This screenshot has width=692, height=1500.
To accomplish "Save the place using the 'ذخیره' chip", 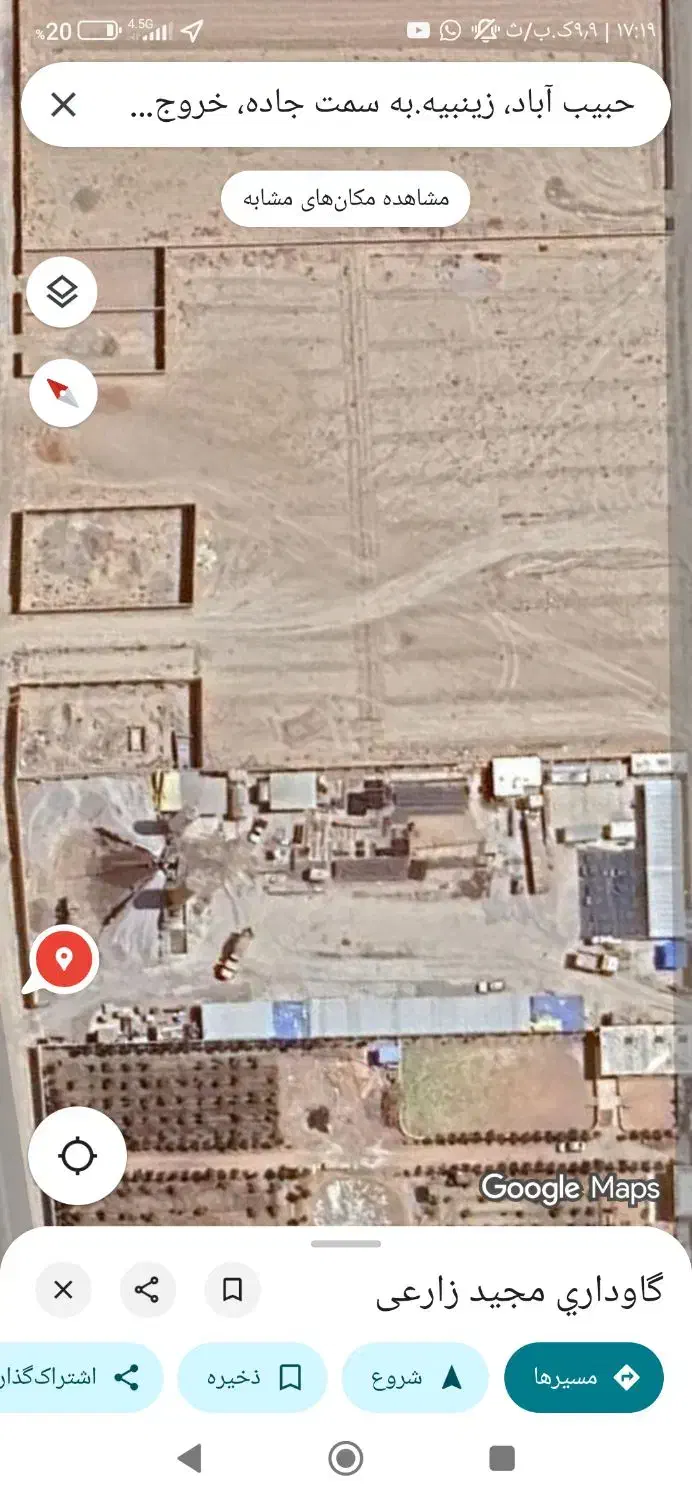I will click(253, 1377).
